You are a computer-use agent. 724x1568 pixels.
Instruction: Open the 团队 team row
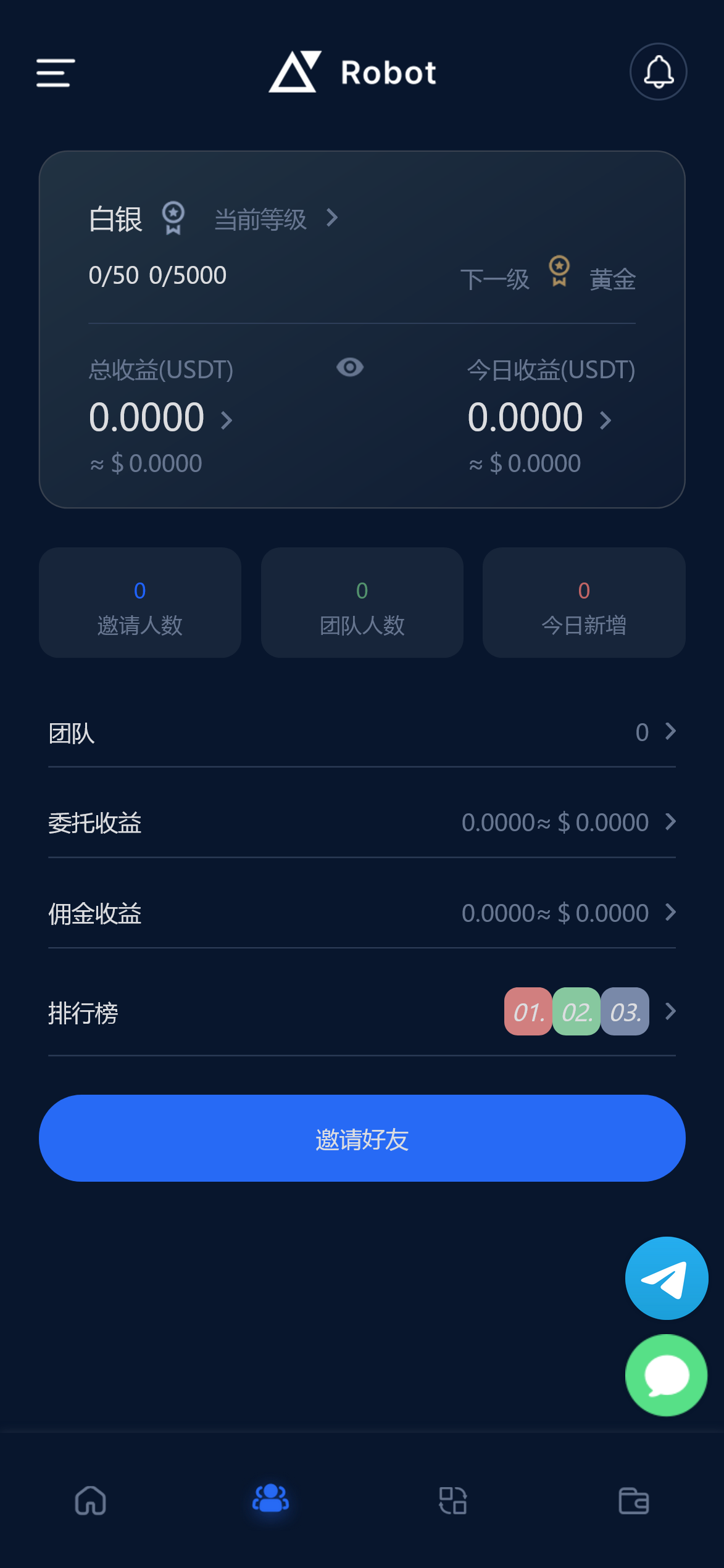pyautogui.click(x=362, y=733)
